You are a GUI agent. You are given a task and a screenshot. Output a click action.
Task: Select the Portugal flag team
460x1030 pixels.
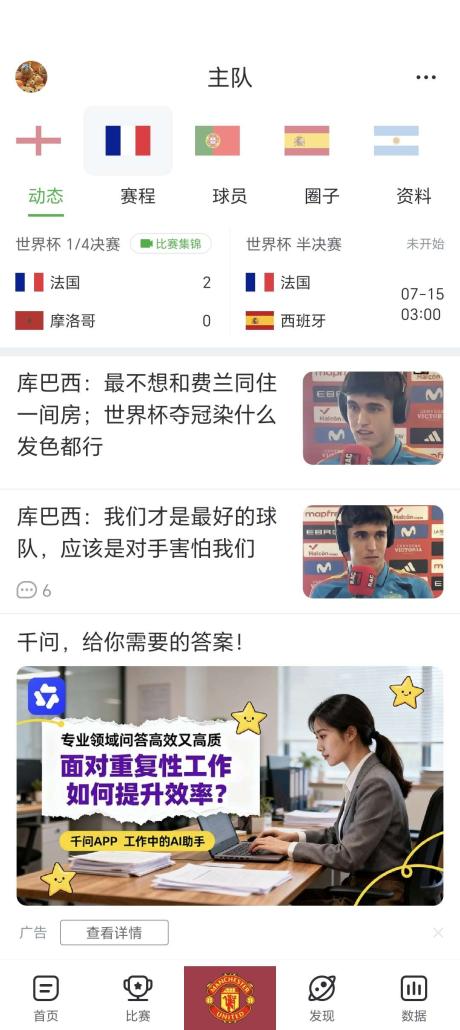click(218, 141)
